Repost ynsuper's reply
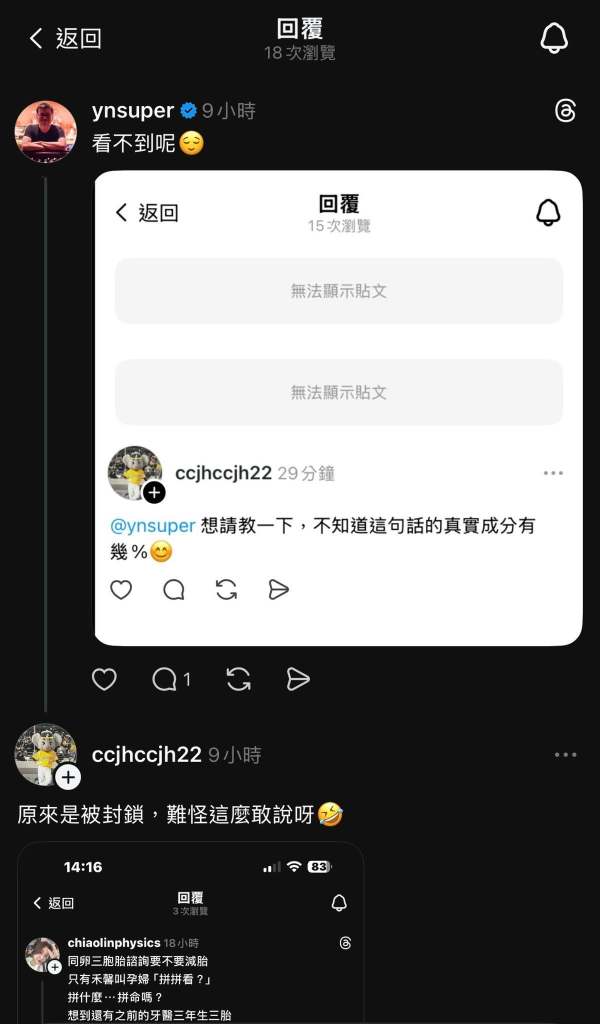 coord(238,680)
